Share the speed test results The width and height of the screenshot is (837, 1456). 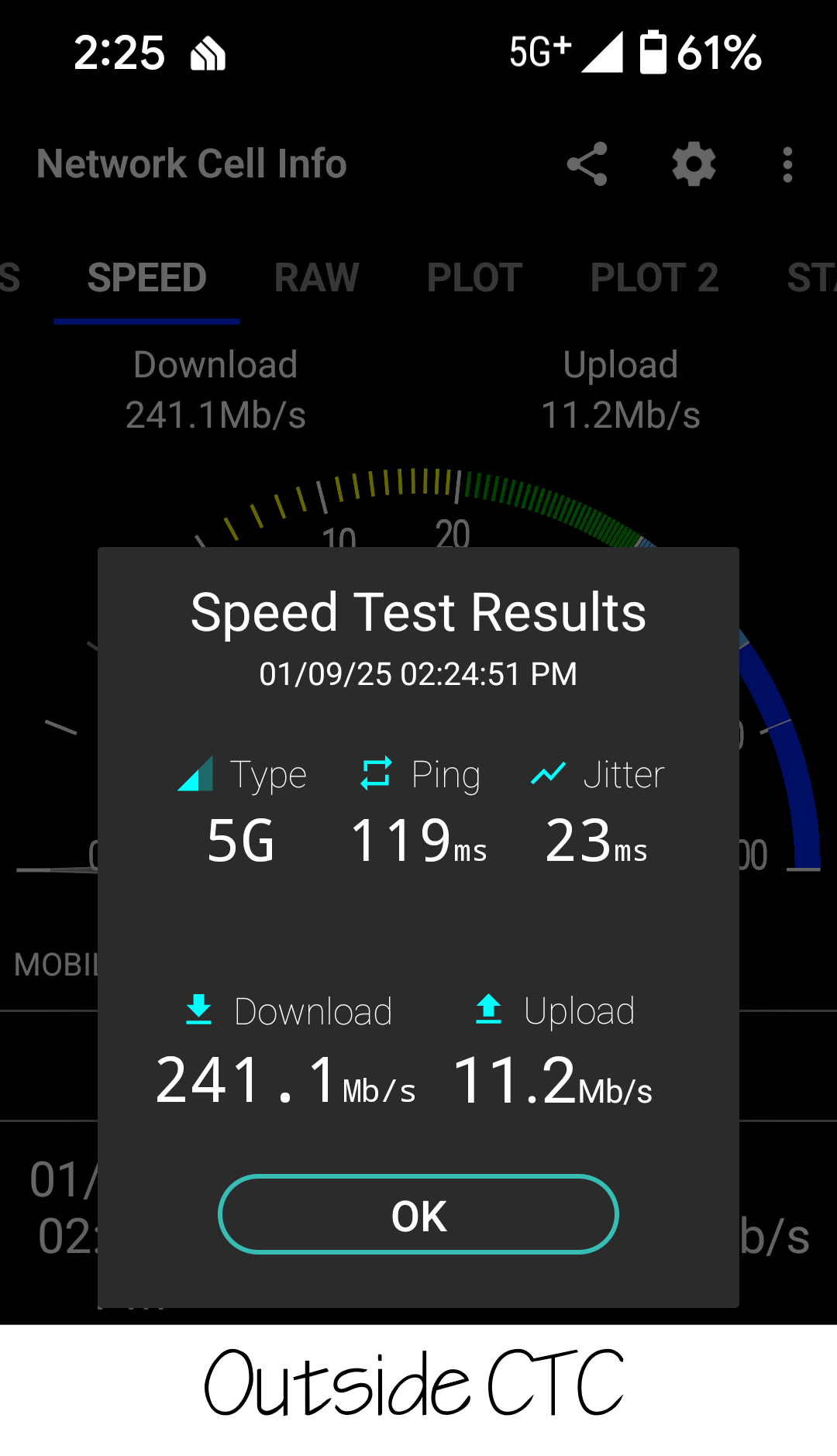pyautogui.click(x=587, y=164)
